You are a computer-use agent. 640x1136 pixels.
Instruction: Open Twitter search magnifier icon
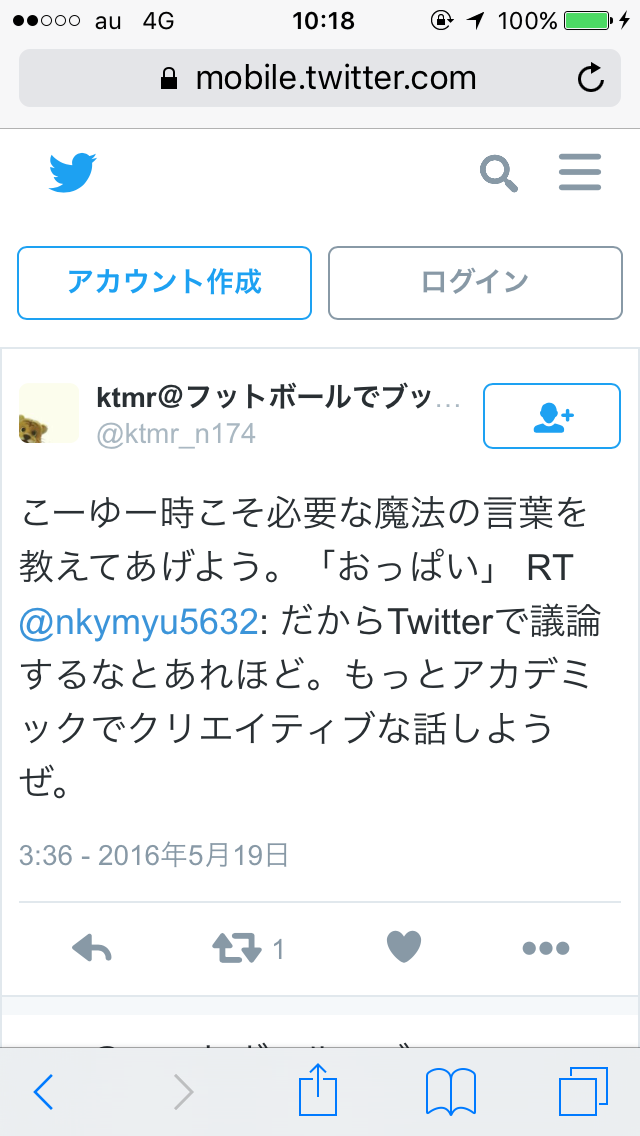(499, 173)
